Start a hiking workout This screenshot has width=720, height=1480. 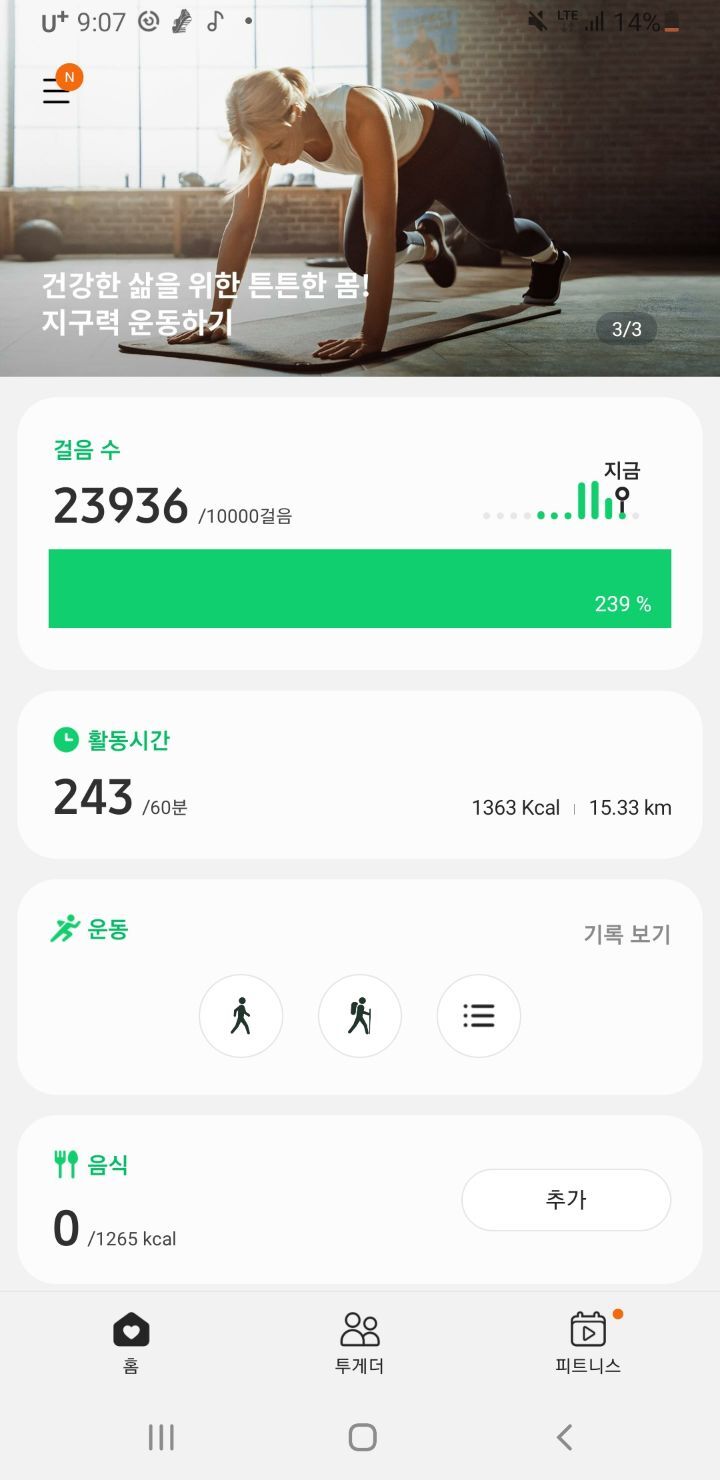click(360, 1016)
